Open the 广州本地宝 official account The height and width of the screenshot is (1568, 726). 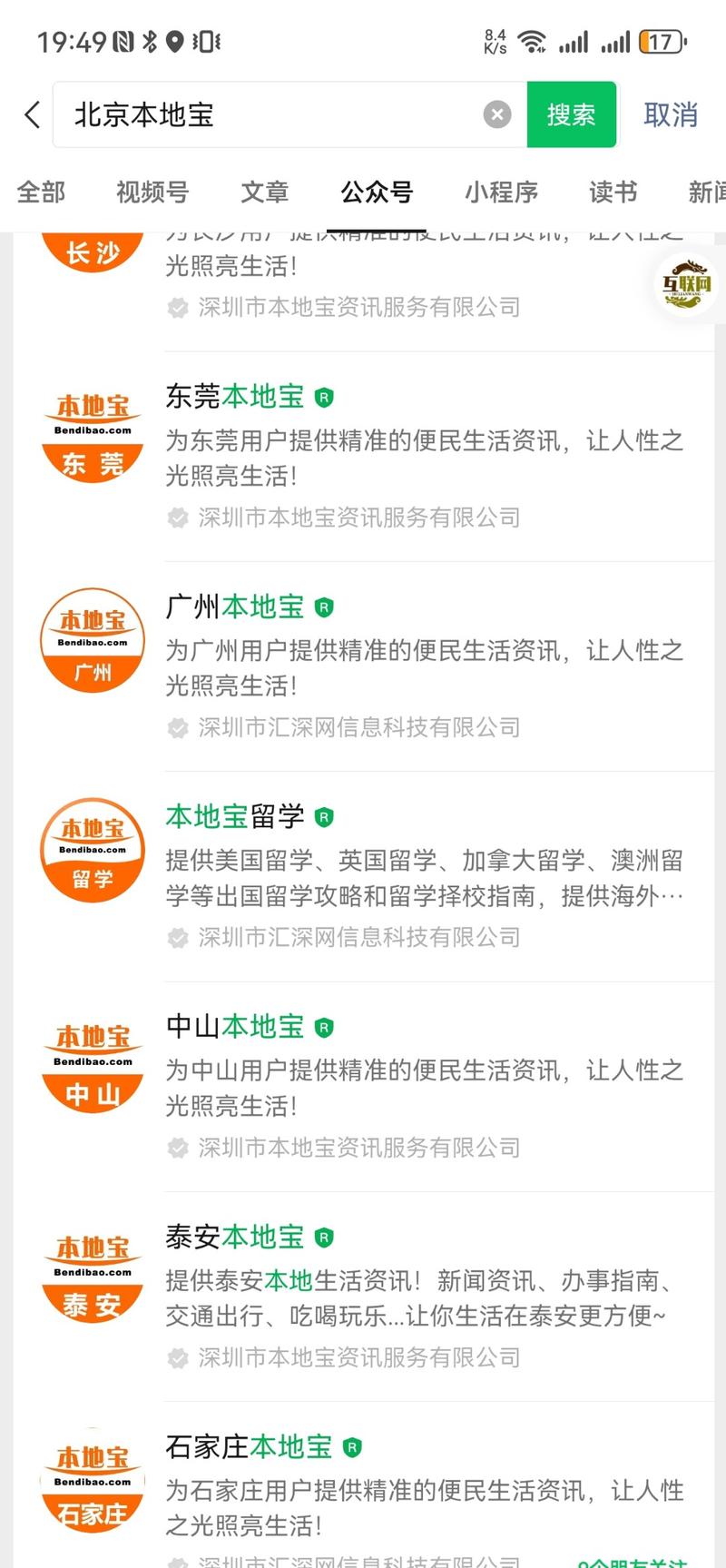click(x=363, y=666)
